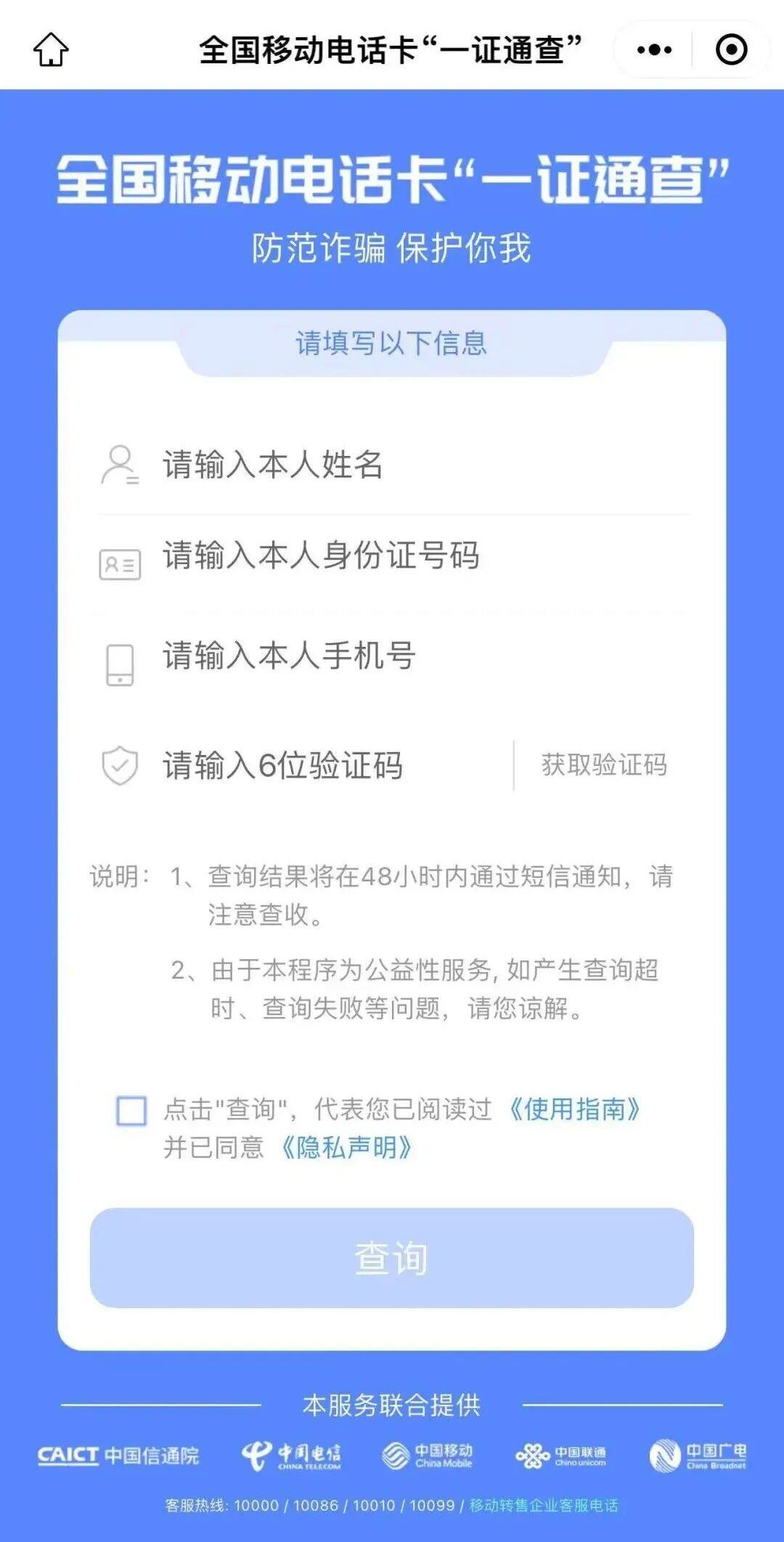Click the mobile phone icon in the form

pyautogui.click(x=121, y=663)
